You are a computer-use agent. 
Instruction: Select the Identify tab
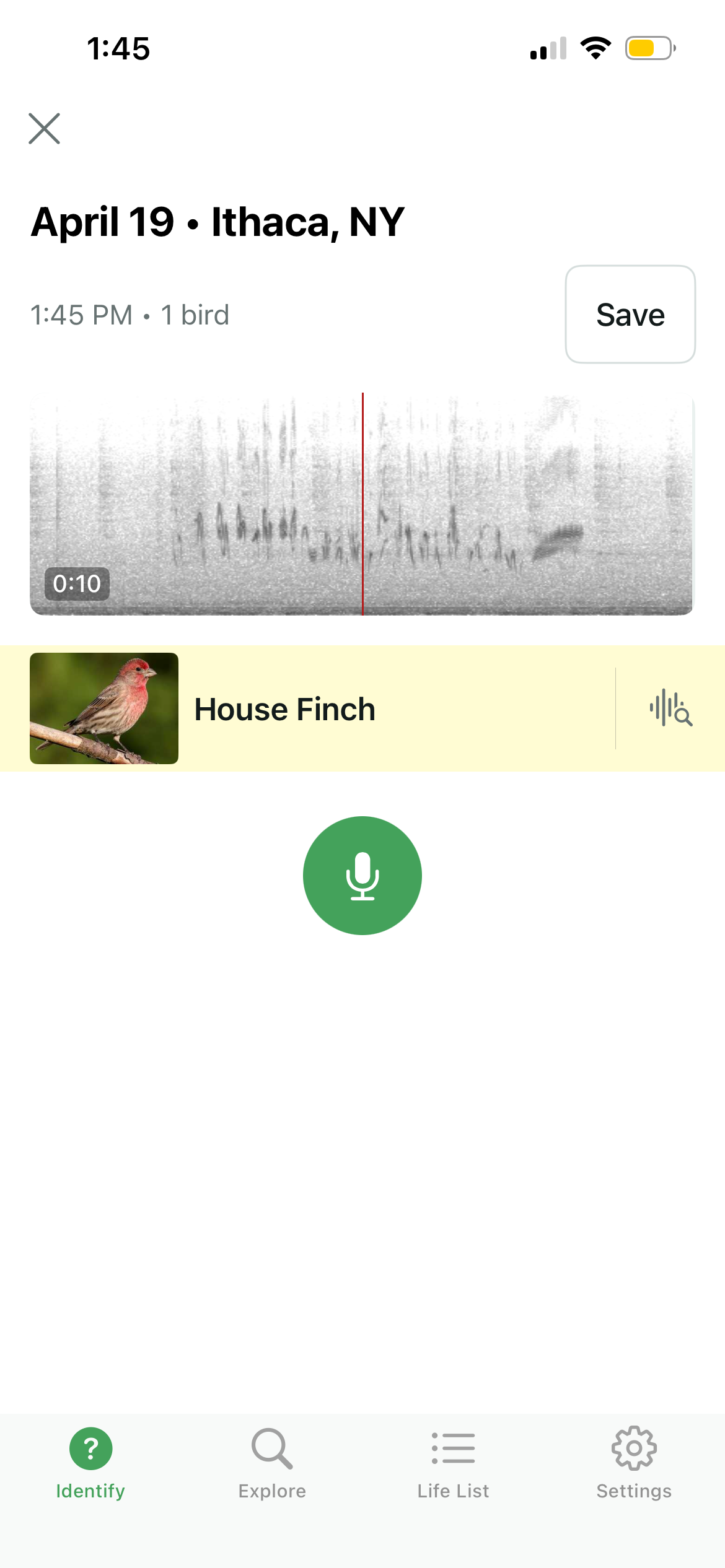(x=90, y=1462)
